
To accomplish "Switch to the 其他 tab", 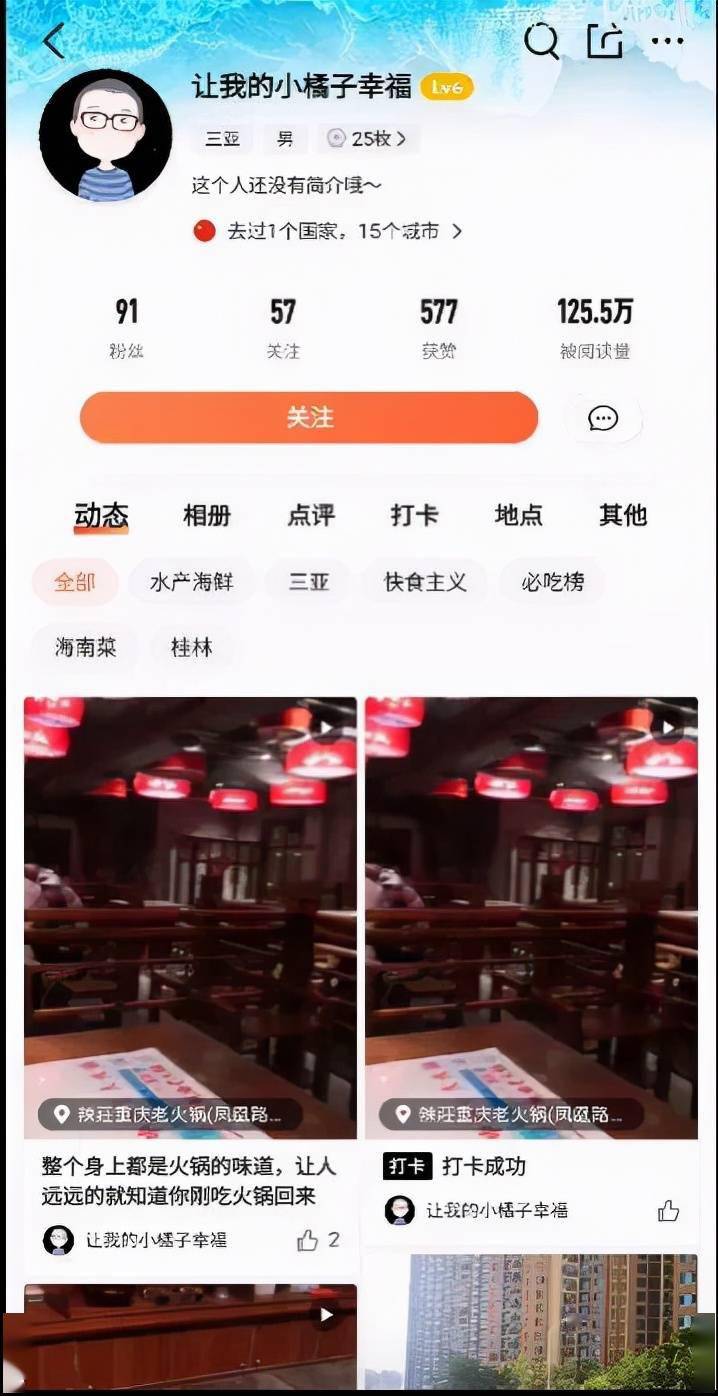I will (x=622, y=515).
